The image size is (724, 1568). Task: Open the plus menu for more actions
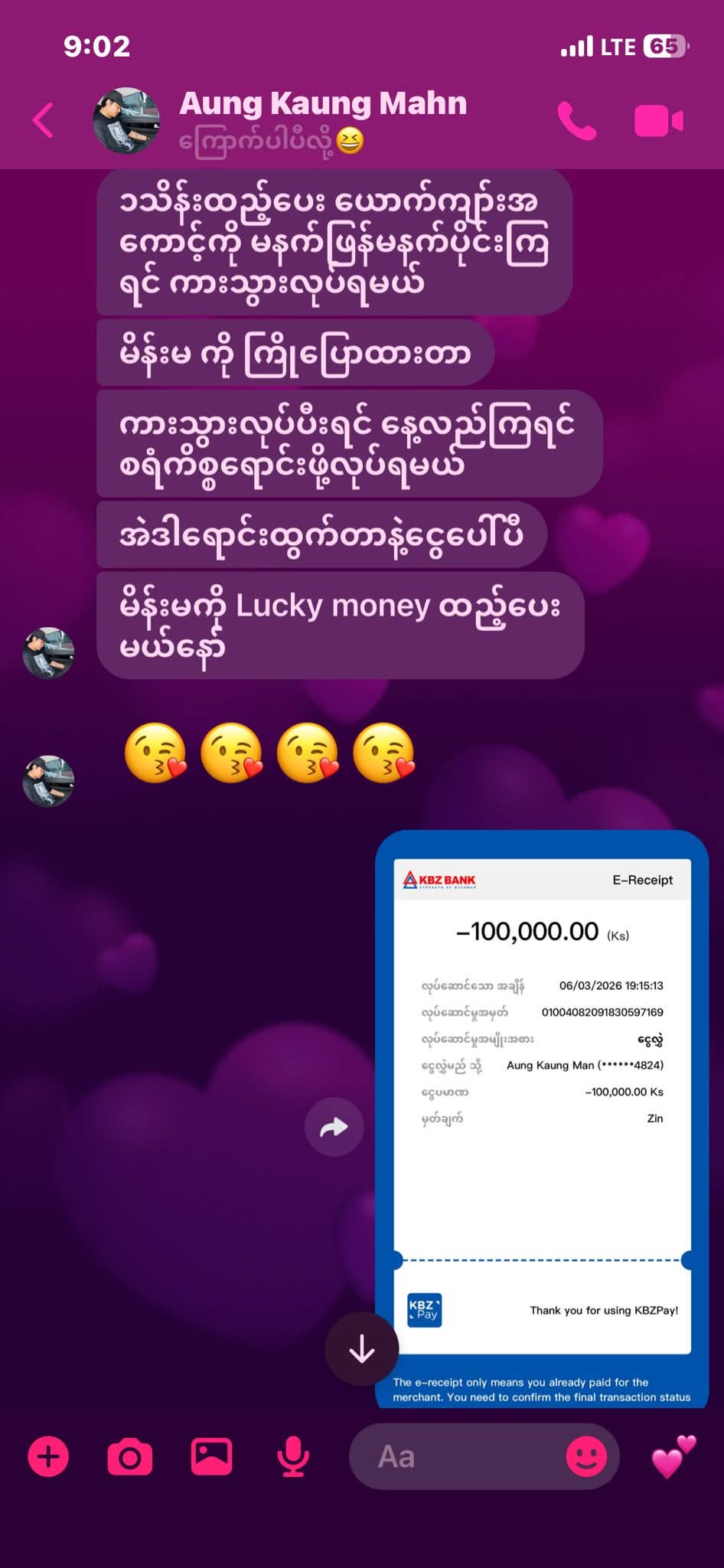coord(48,1456)
